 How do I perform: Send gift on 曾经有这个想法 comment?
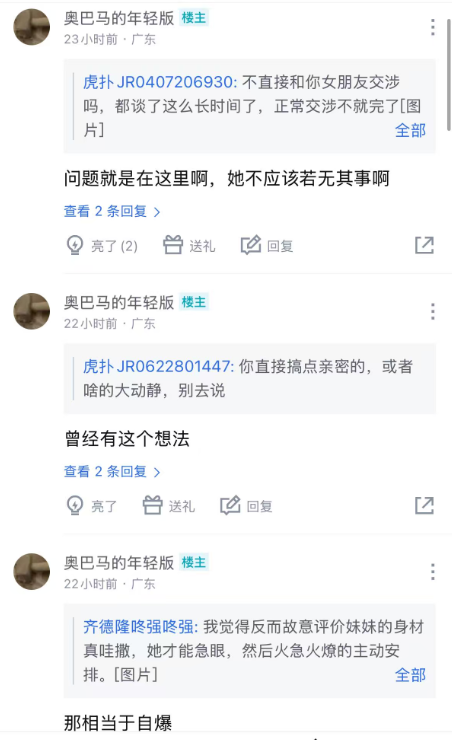click(168, 506)
